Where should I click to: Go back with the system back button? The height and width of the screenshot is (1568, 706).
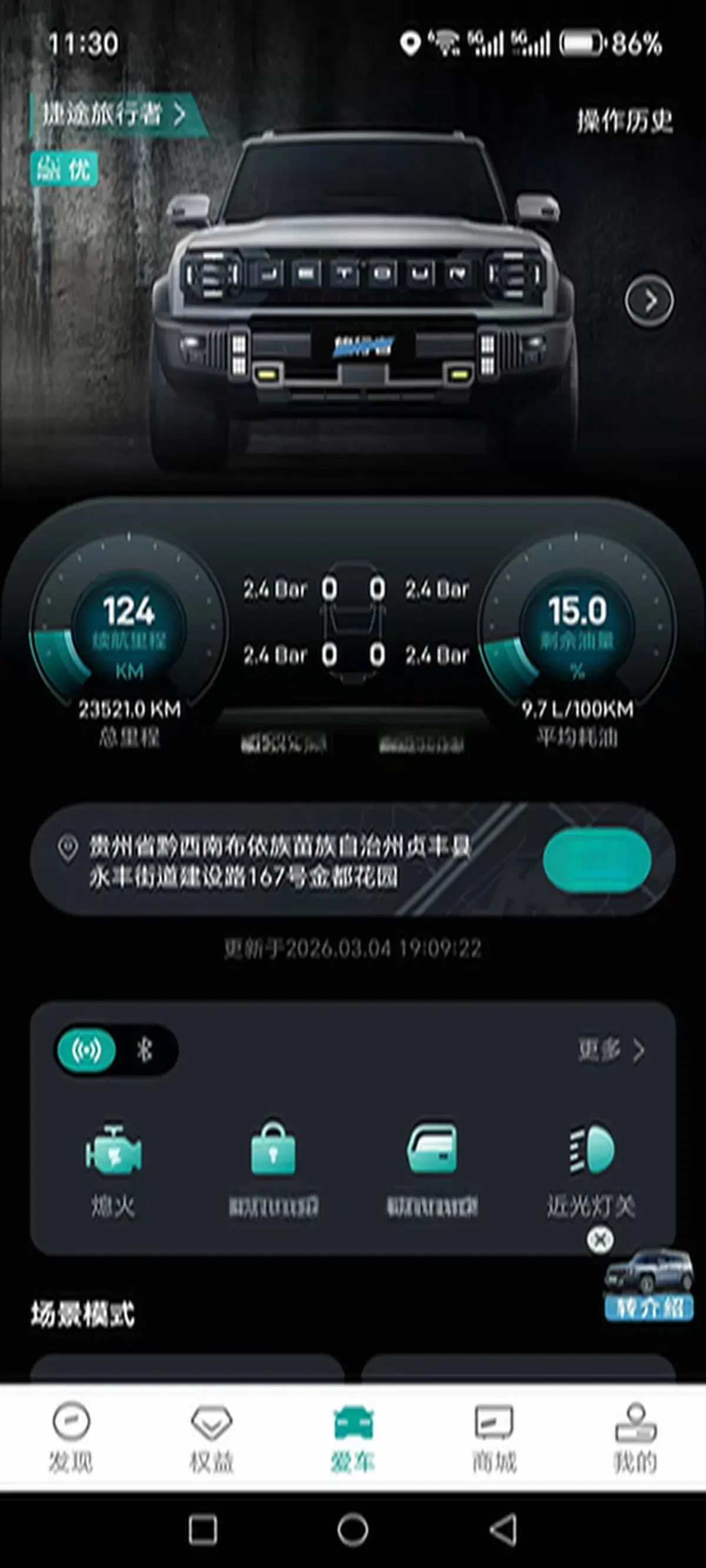pyautogui.click(x=504, y=1530)
